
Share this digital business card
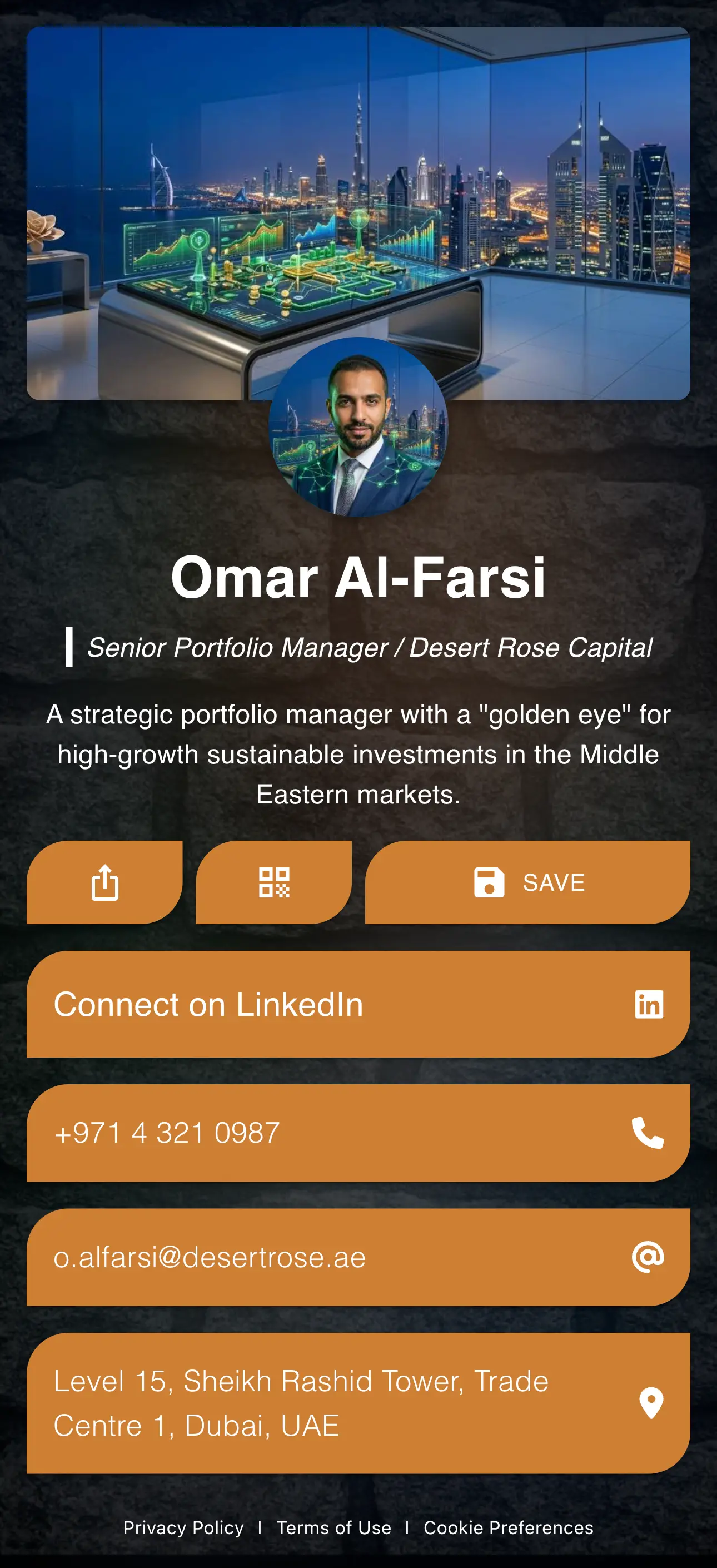coord(104,882)
